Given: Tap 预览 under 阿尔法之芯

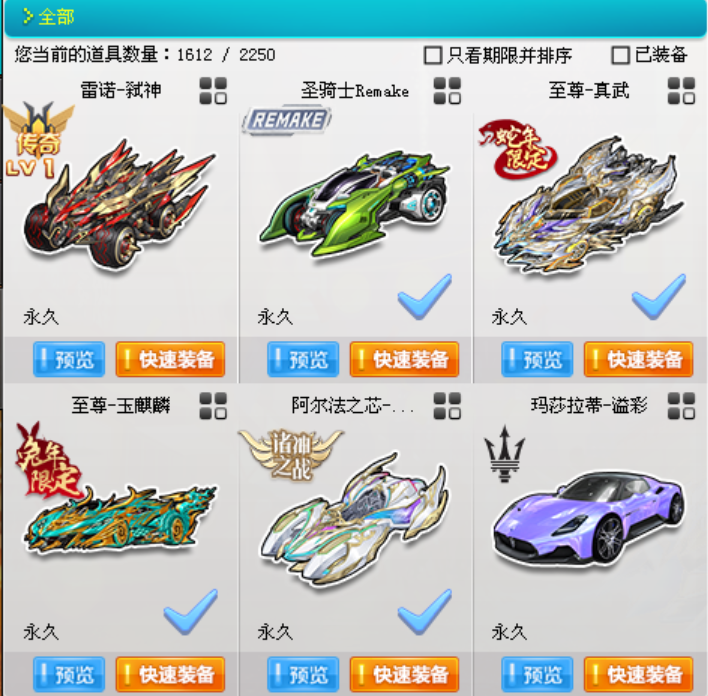Looking at the screenshot, I should pyautogui.click(x=303, y=675).
